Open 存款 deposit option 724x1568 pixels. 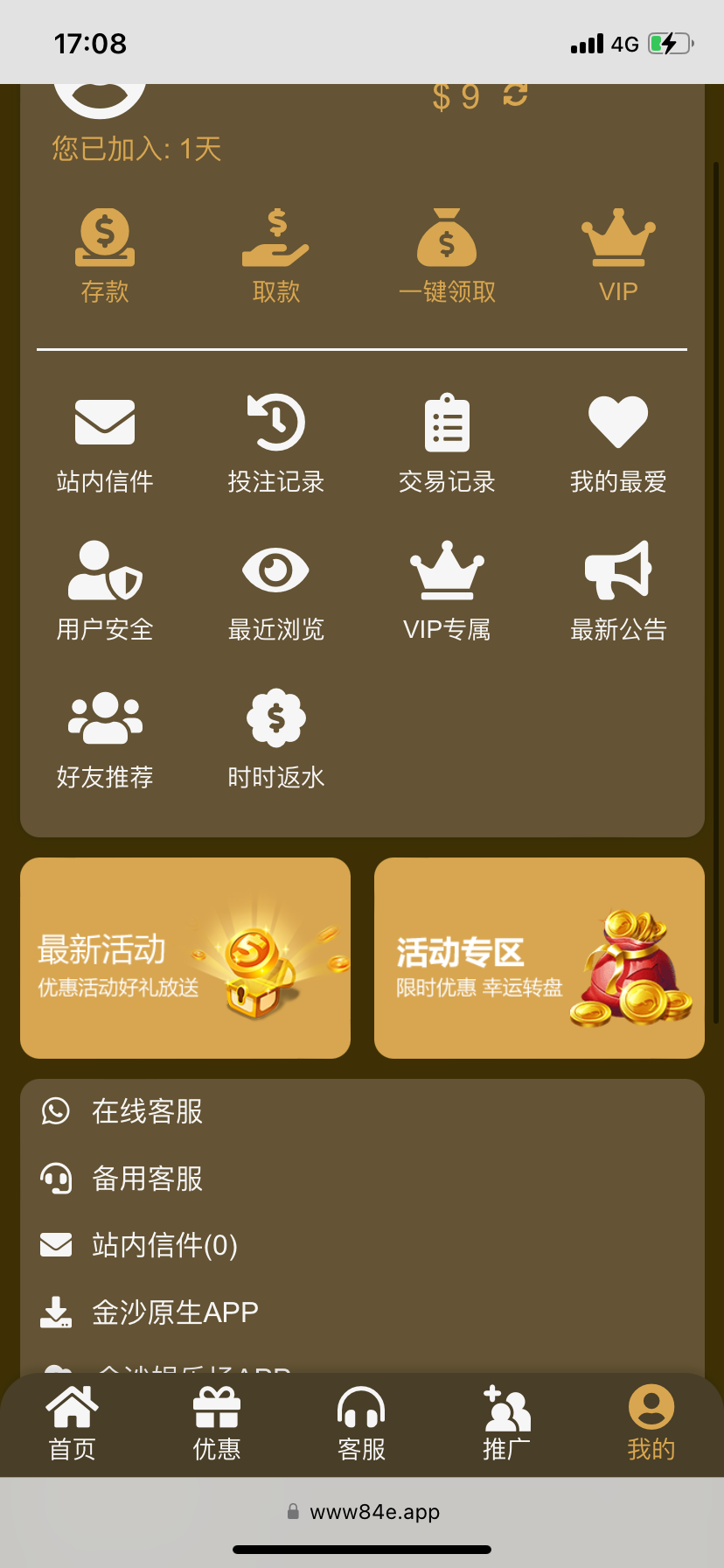pos(105,255)
